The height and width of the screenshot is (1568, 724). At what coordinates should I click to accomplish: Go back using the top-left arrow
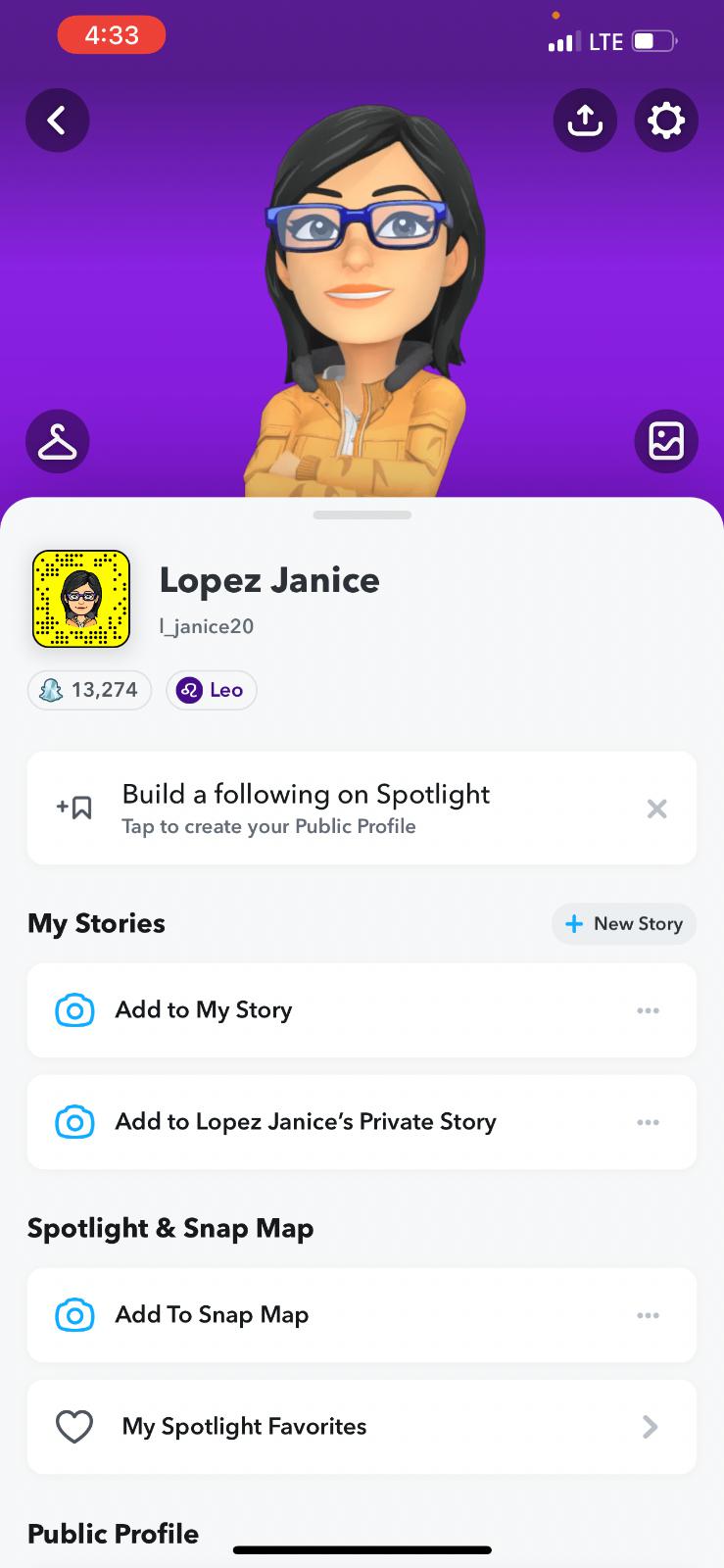tap(57, 121)
